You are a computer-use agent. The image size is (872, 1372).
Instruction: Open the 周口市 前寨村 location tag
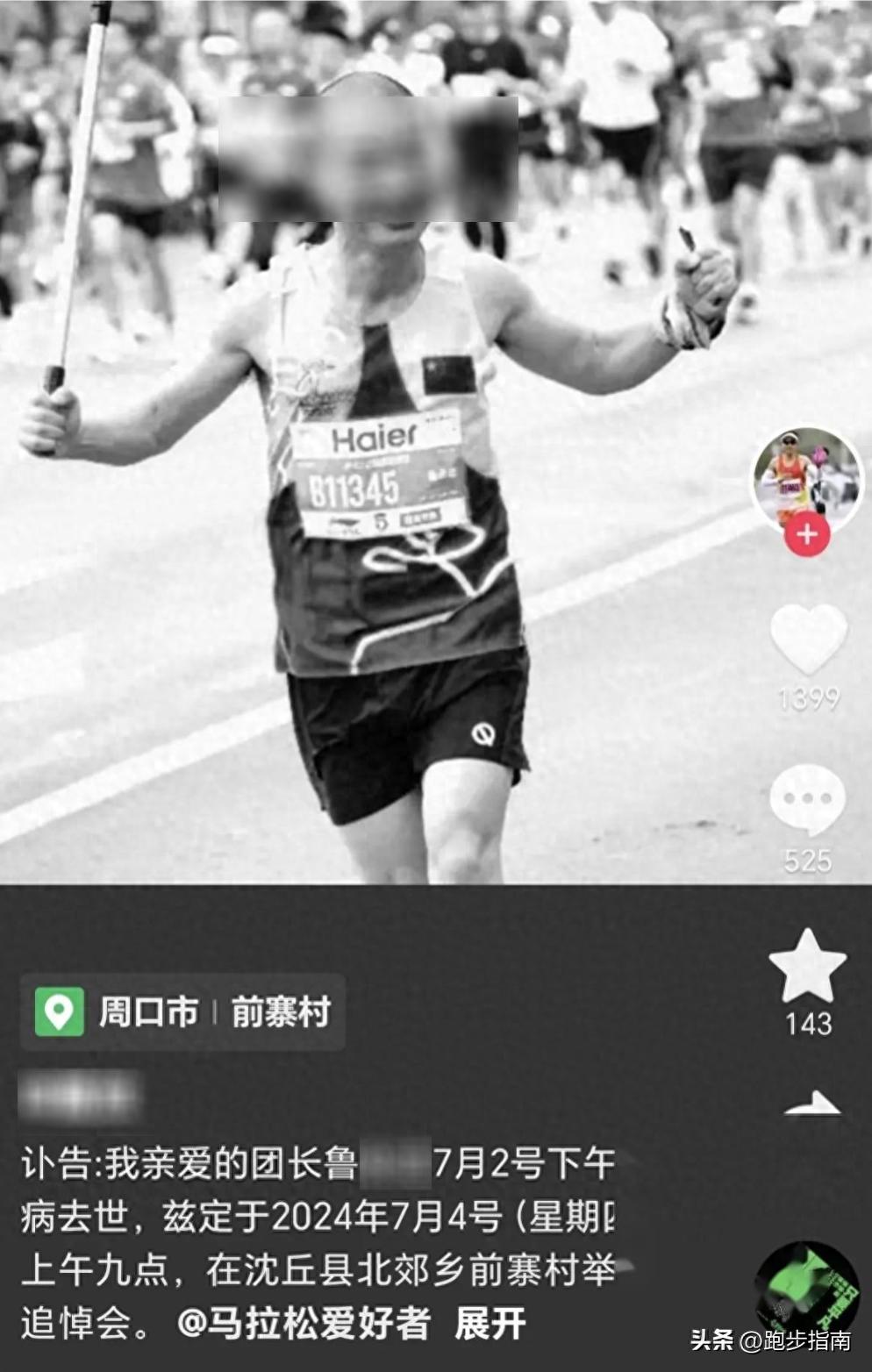182,1011
